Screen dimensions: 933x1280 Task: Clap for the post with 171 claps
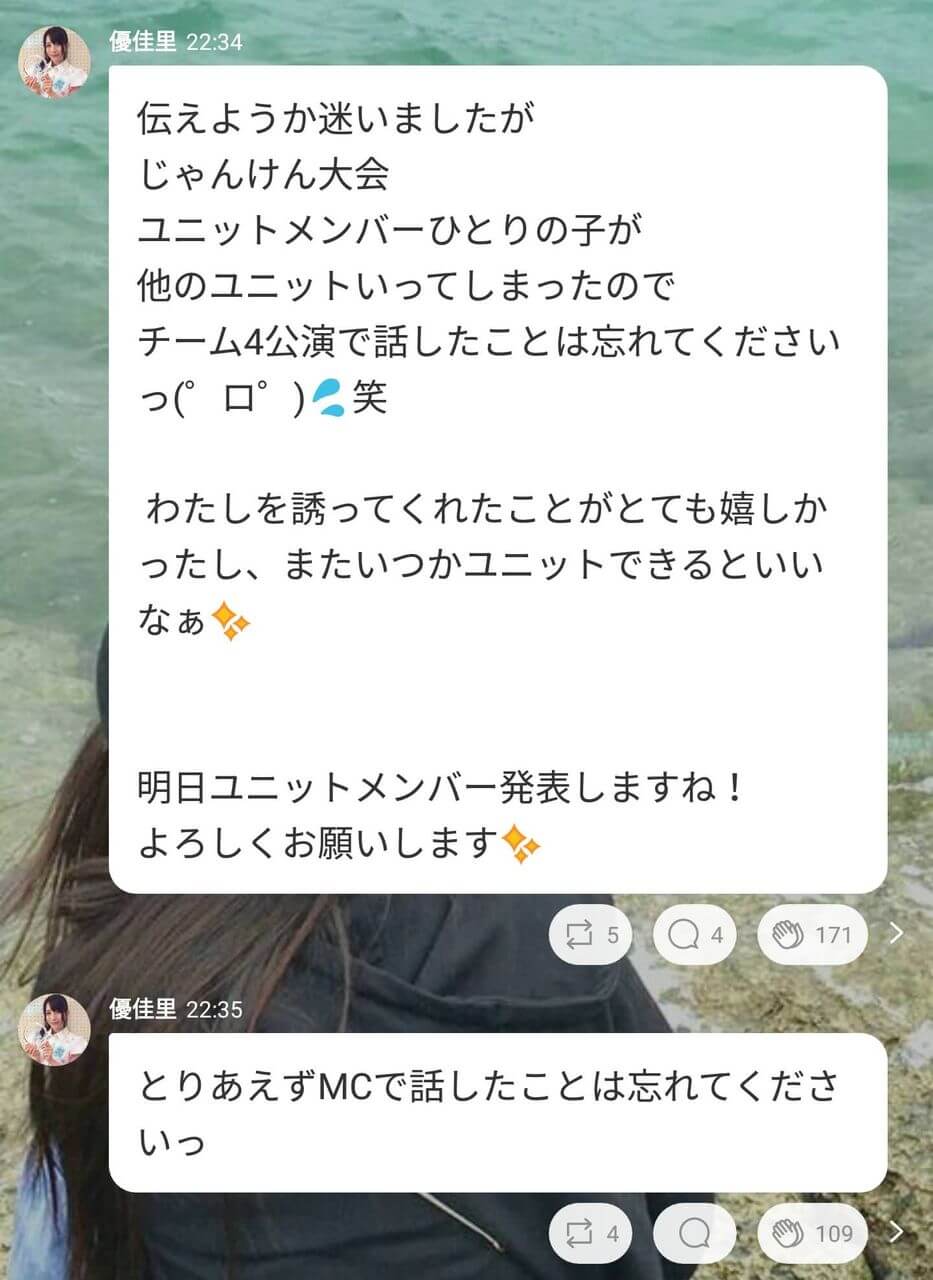pyautogui.click(x=814, y=935)
